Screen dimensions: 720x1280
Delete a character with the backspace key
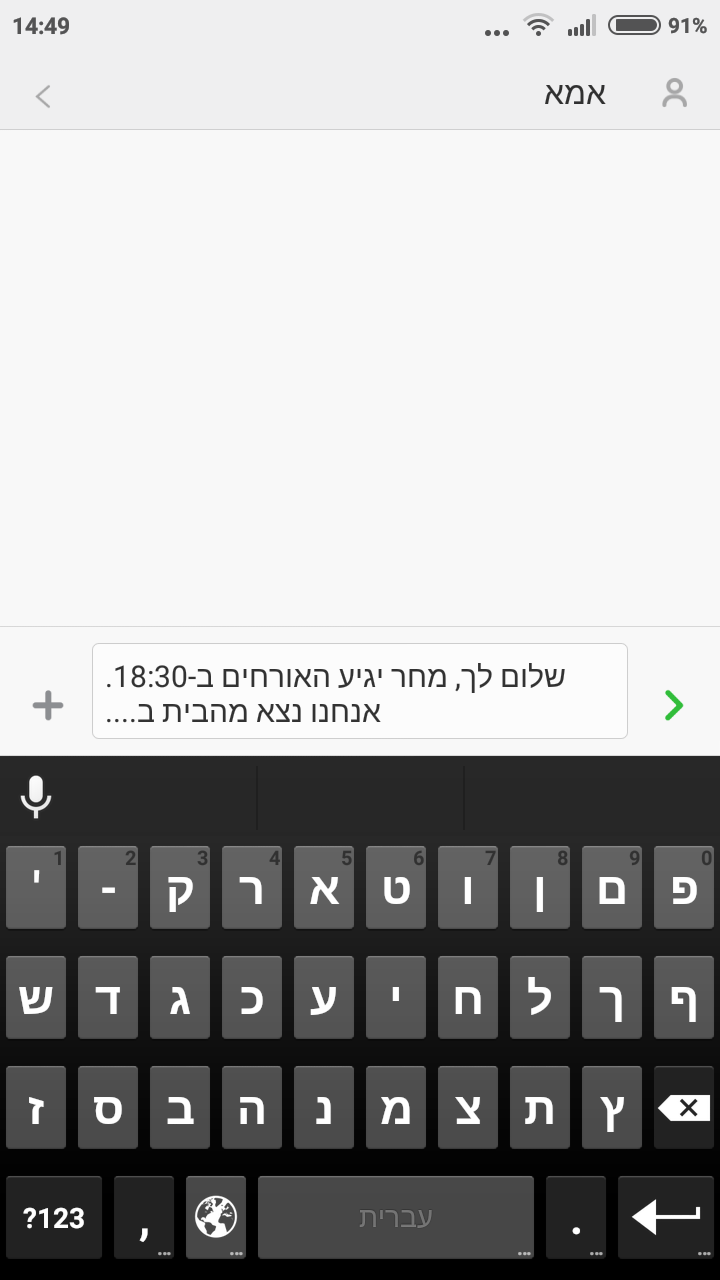click(x=684, y=1107)
